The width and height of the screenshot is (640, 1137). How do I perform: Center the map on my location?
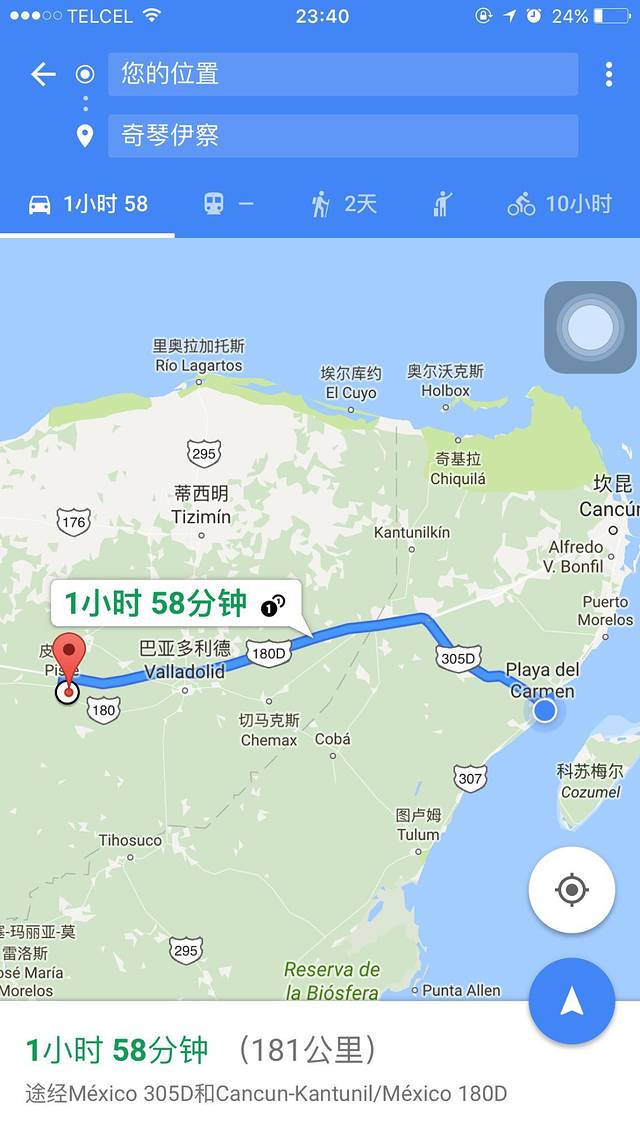point(571,889)
